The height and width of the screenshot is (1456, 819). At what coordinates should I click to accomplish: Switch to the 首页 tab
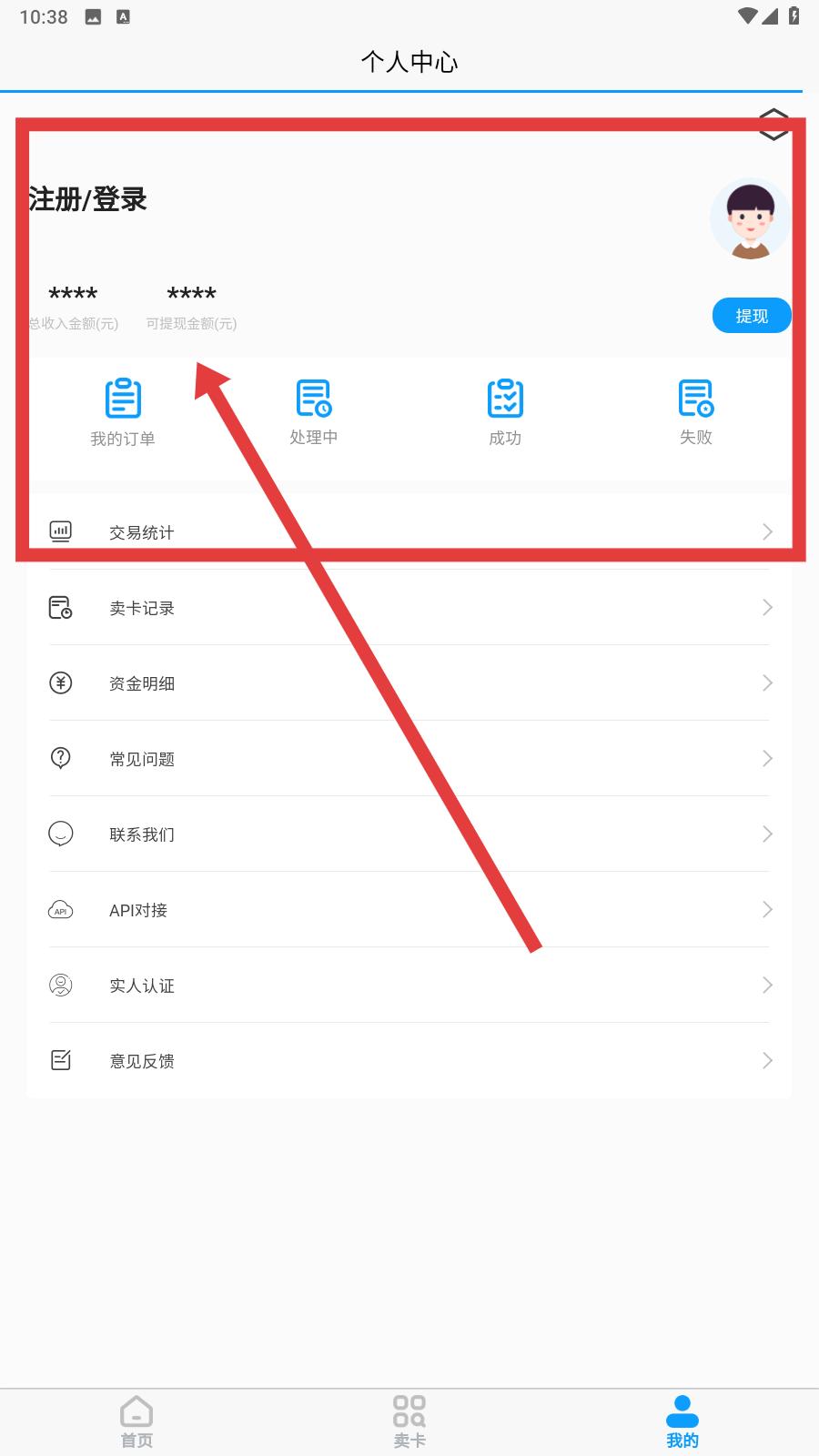[136, 1421]
